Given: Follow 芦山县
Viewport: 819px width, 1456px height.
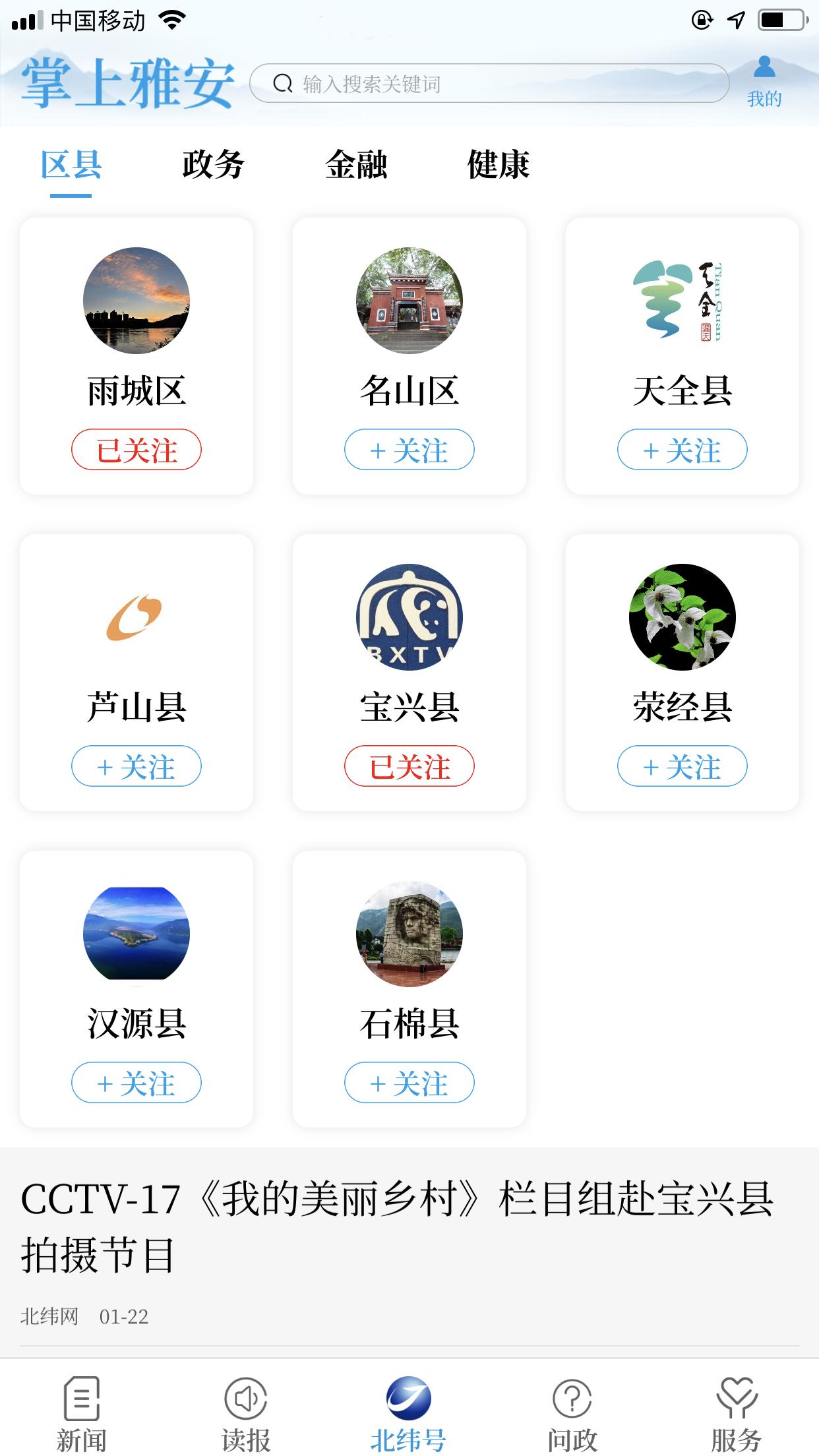Looking at the screenshot, I should [136, 766].
